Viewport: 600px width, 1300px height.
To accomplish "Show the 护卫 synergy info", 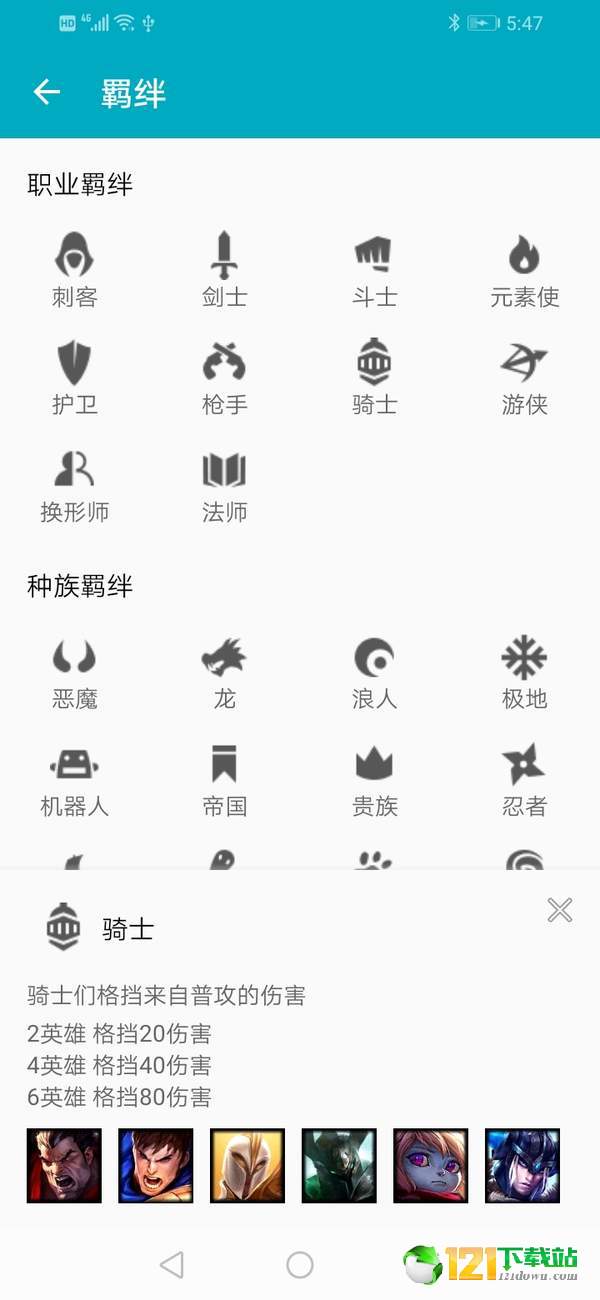I will [x=75, y=376].
